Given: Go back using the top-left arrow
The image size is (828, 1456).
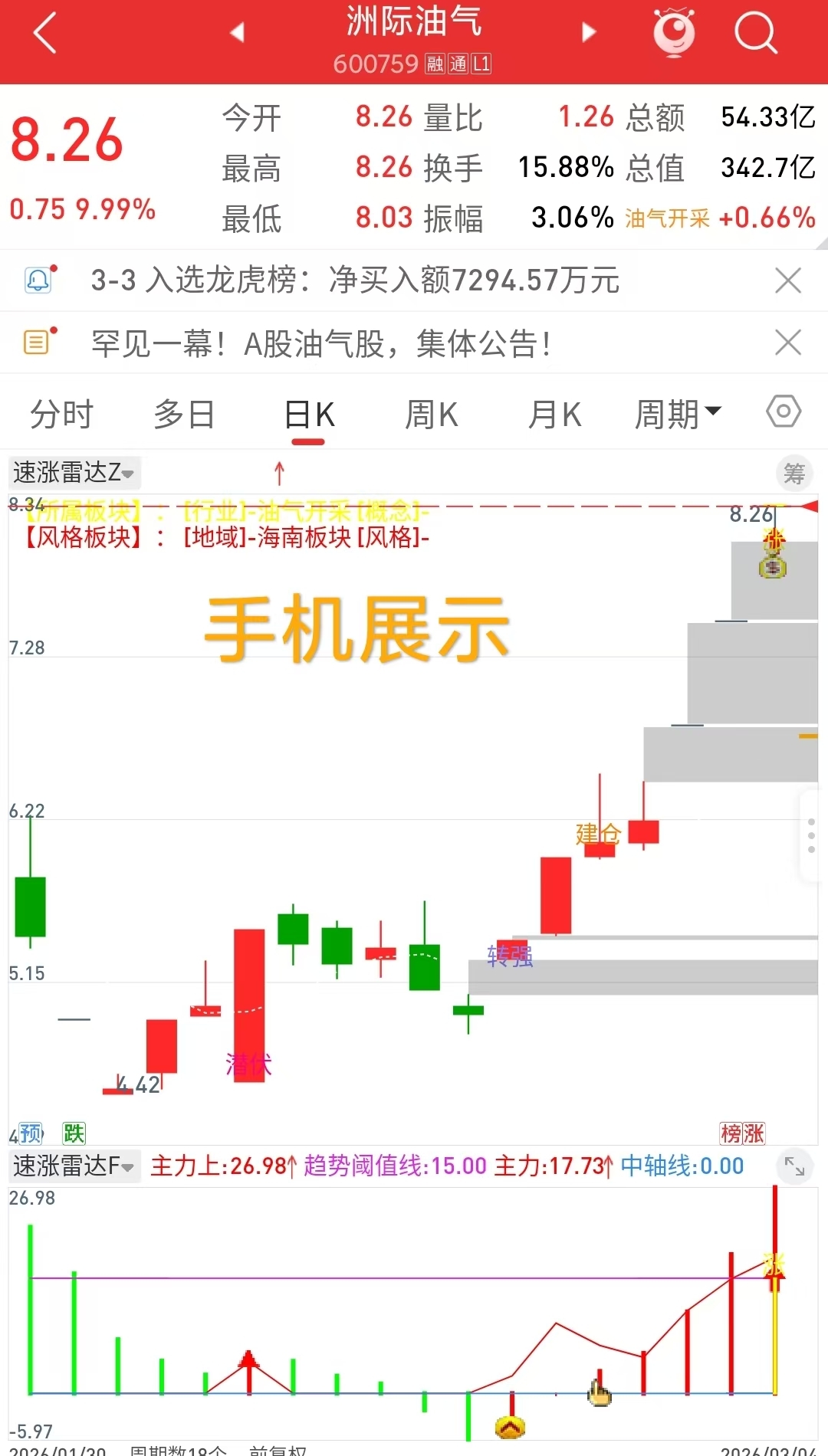Looking at the screenshot, I should (x=45, y=34).
